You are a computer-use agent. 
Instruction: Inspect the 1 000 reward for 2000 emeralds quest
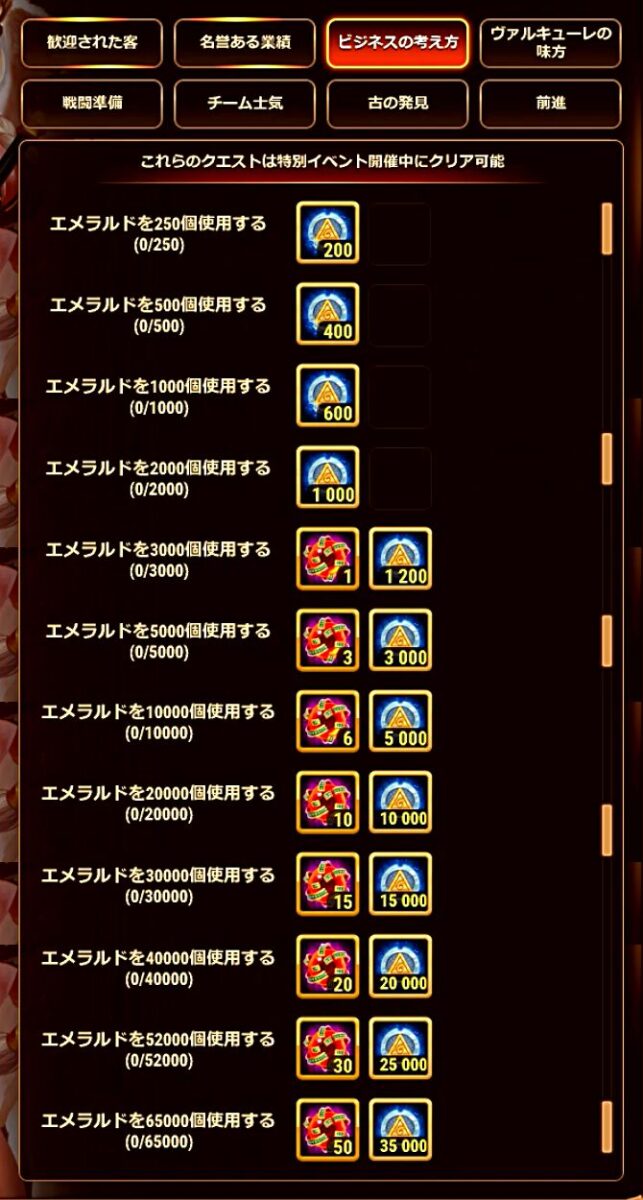327,478
